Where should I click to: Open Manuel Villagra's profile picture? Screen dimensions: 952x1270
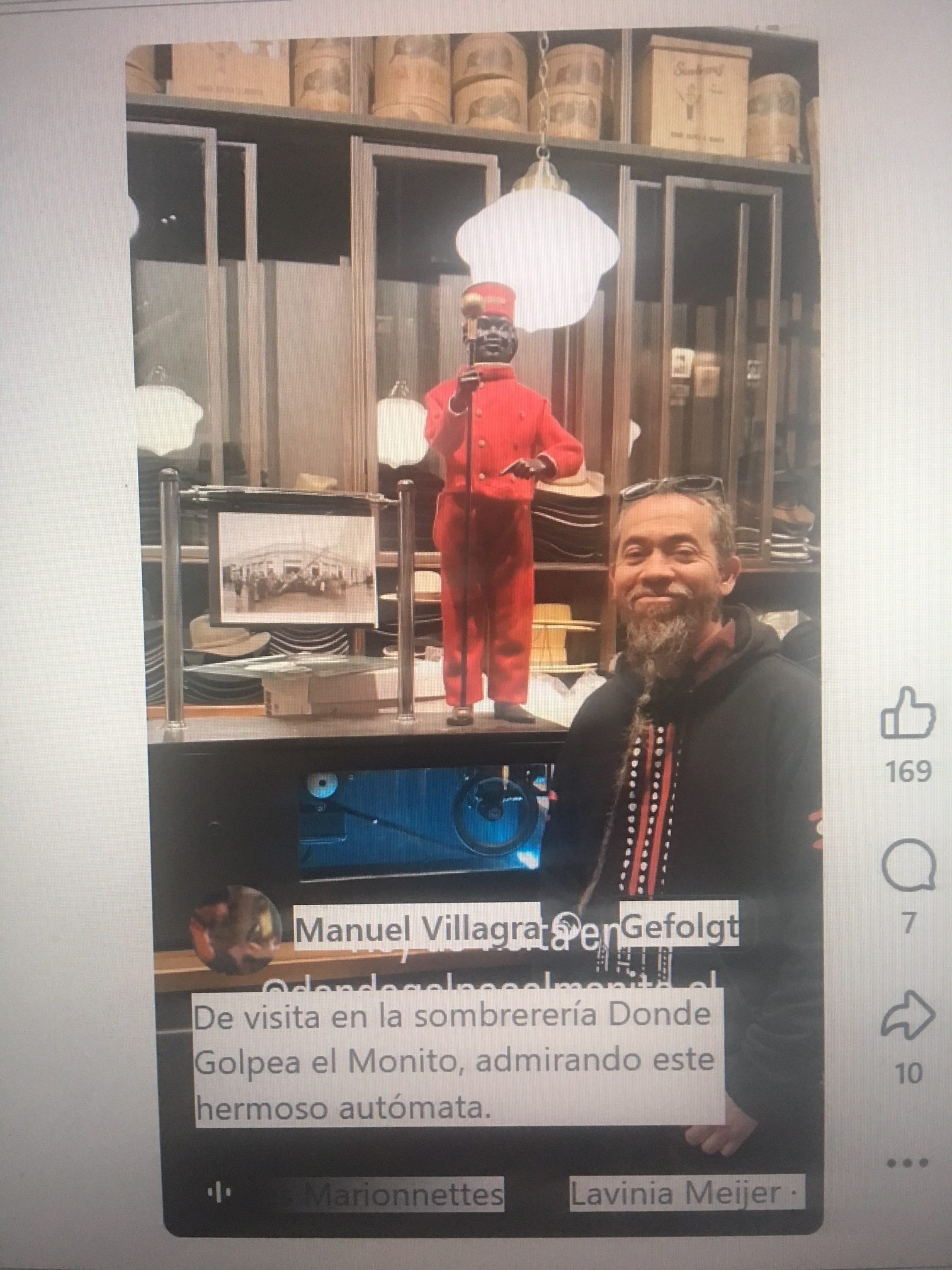(x=234, y=930)
